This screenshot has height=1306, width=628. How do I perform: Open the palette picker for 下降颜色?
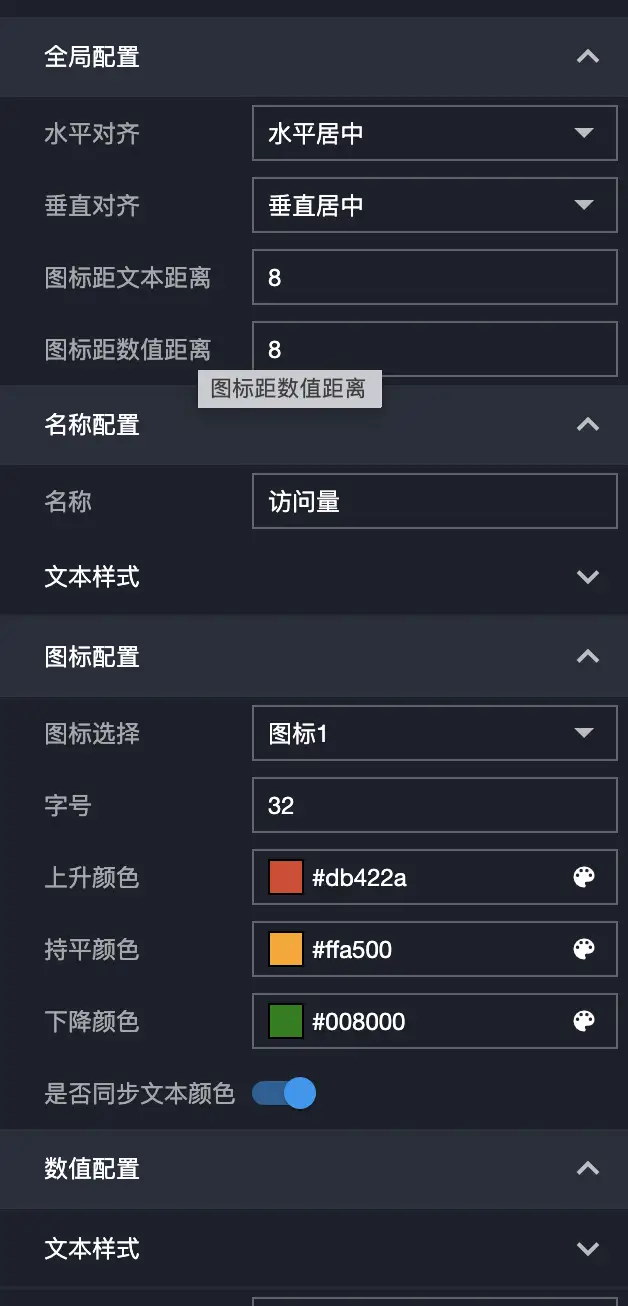pyautogui.click(x=584, y=1021)
